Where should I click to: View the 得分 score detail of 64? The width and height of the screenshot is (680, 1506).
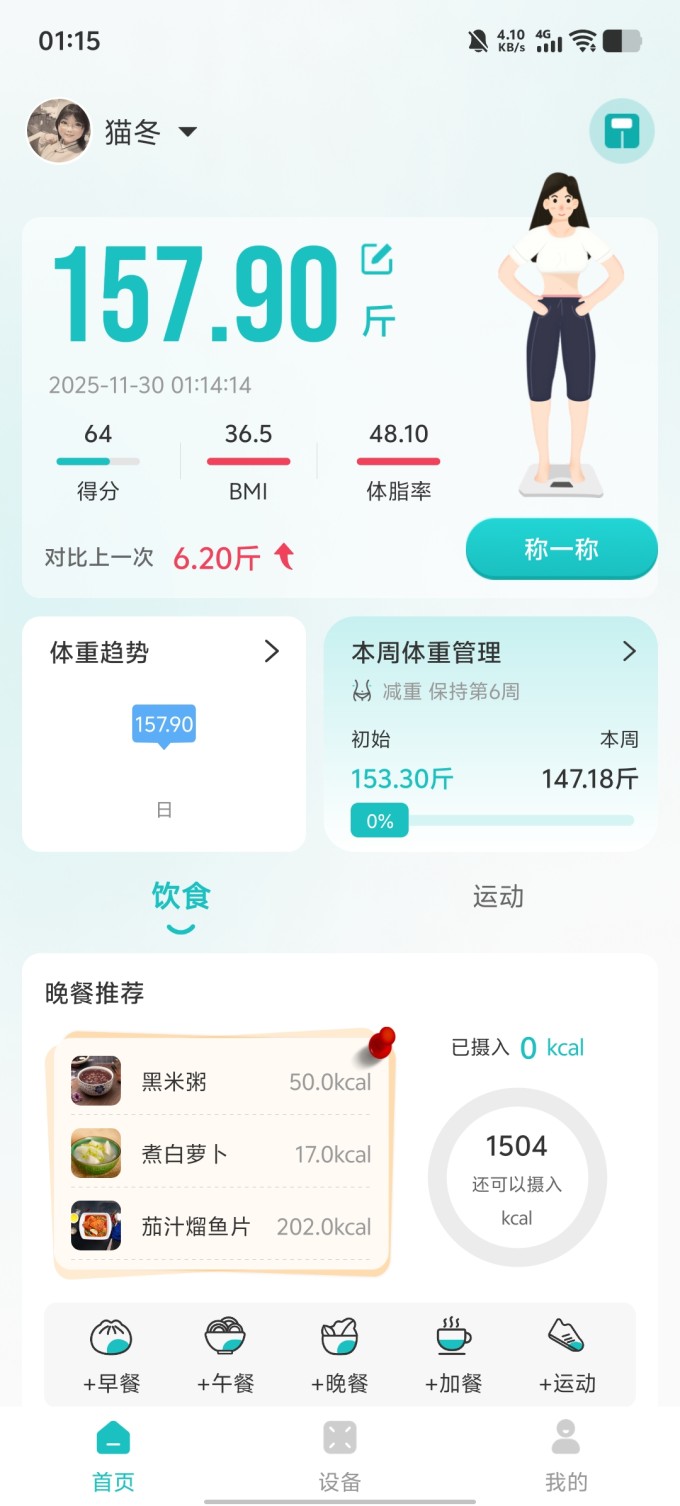pos(98,461)
